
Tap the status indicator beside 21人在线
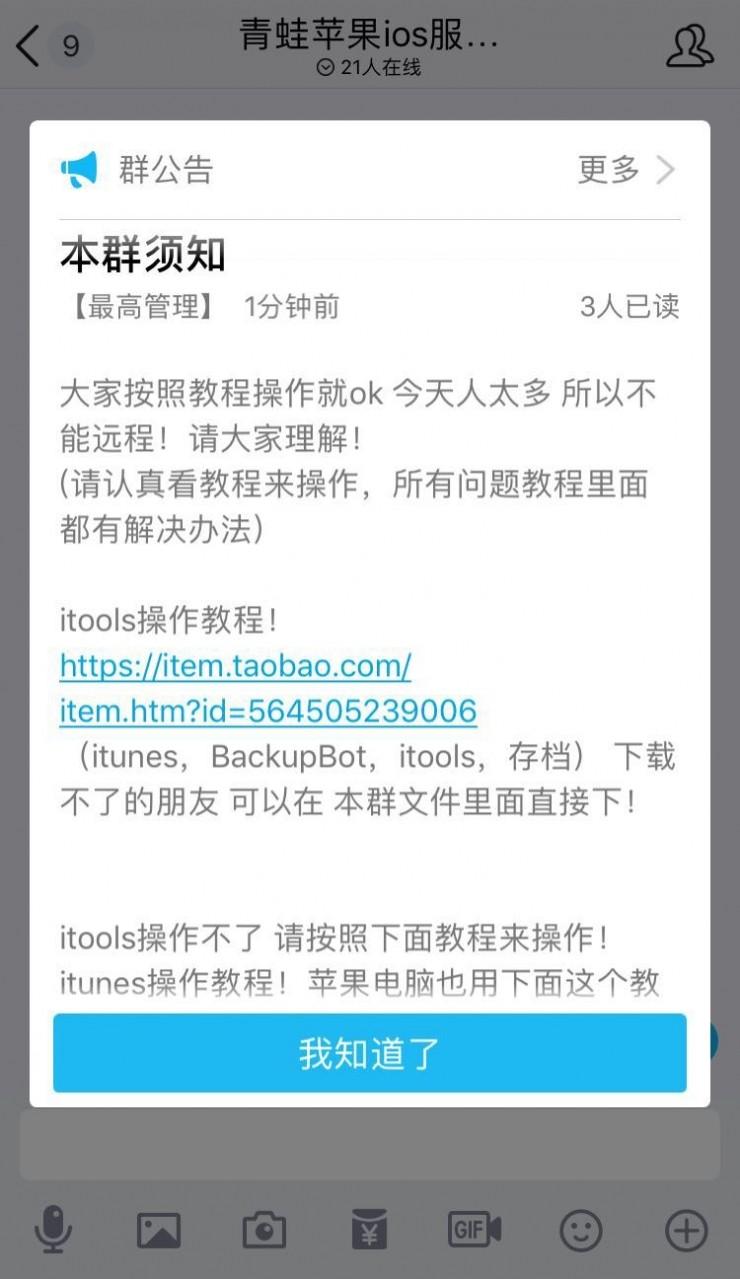pos(323,68)
